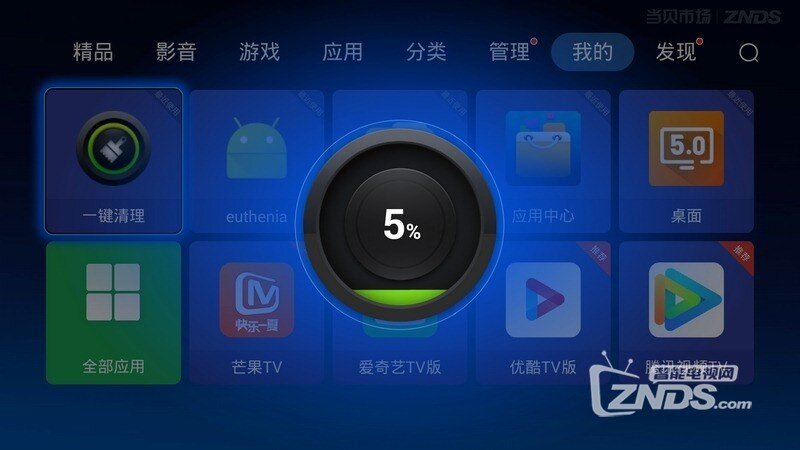The height and width of the screenshot is (450, 800).
Task: Open the search icon in the top bar
Action: (x=748, y=53)
